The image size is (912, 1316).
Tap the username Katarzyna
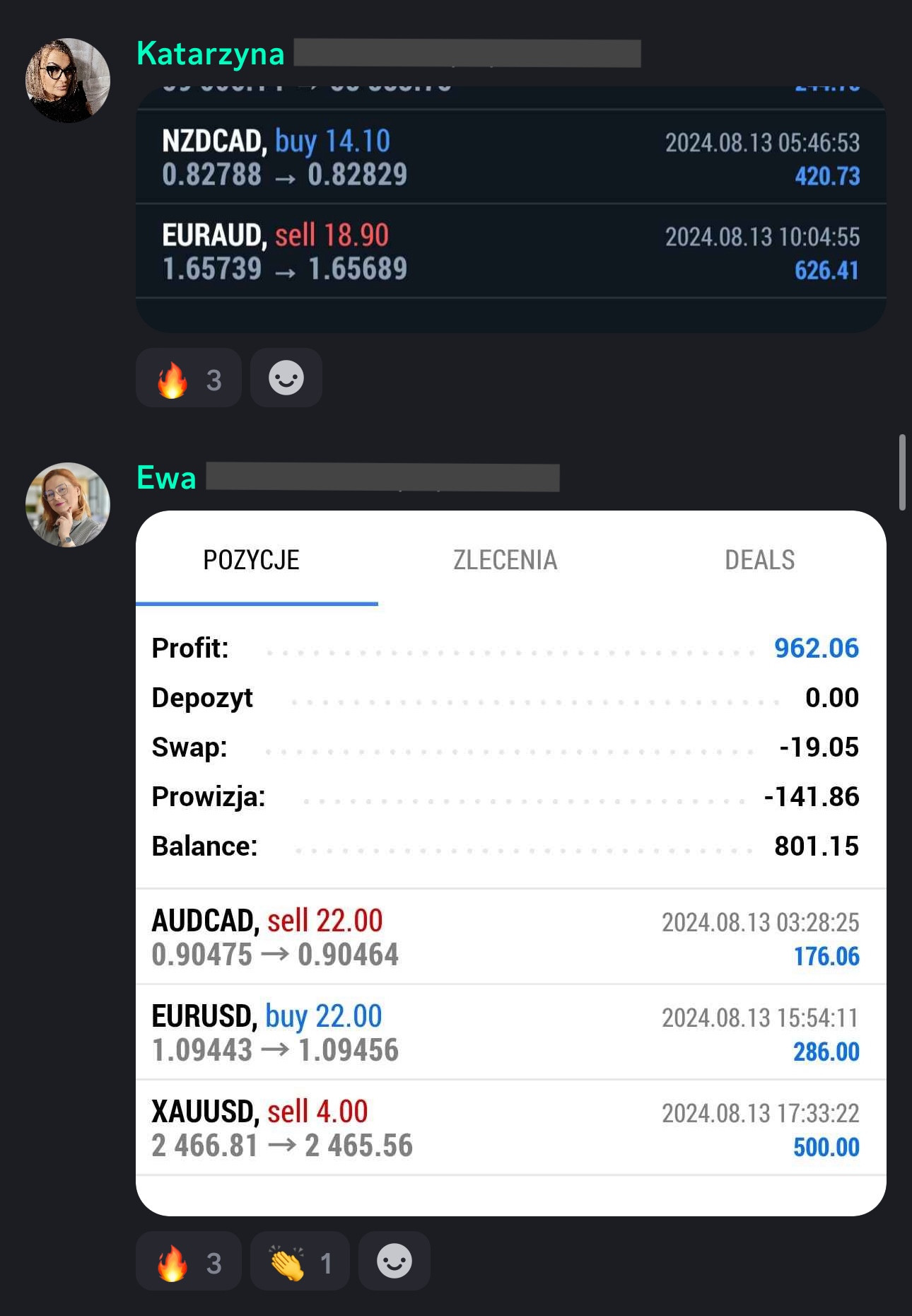pyautogui.click(x=210, y=54)
